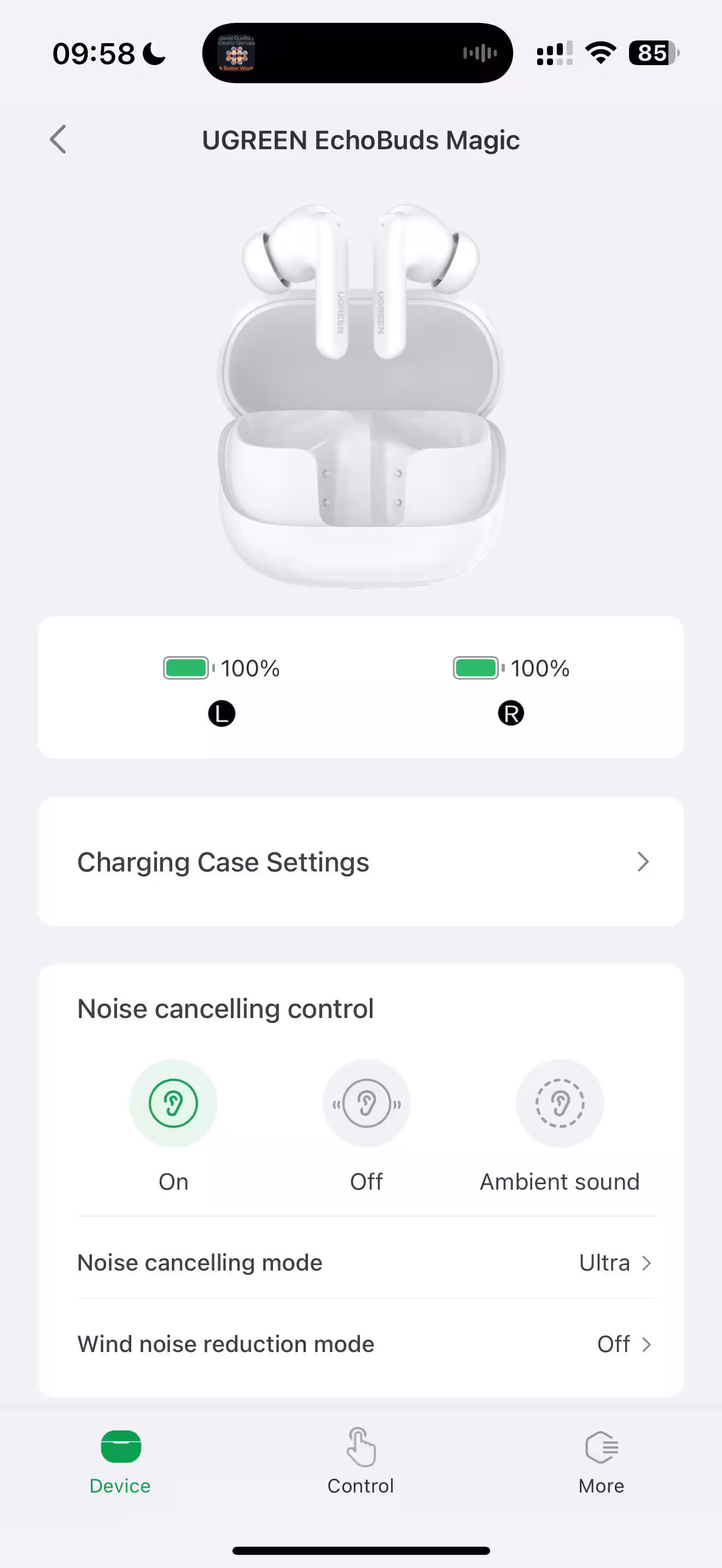Switch to the Device tab

[120, 1461]
